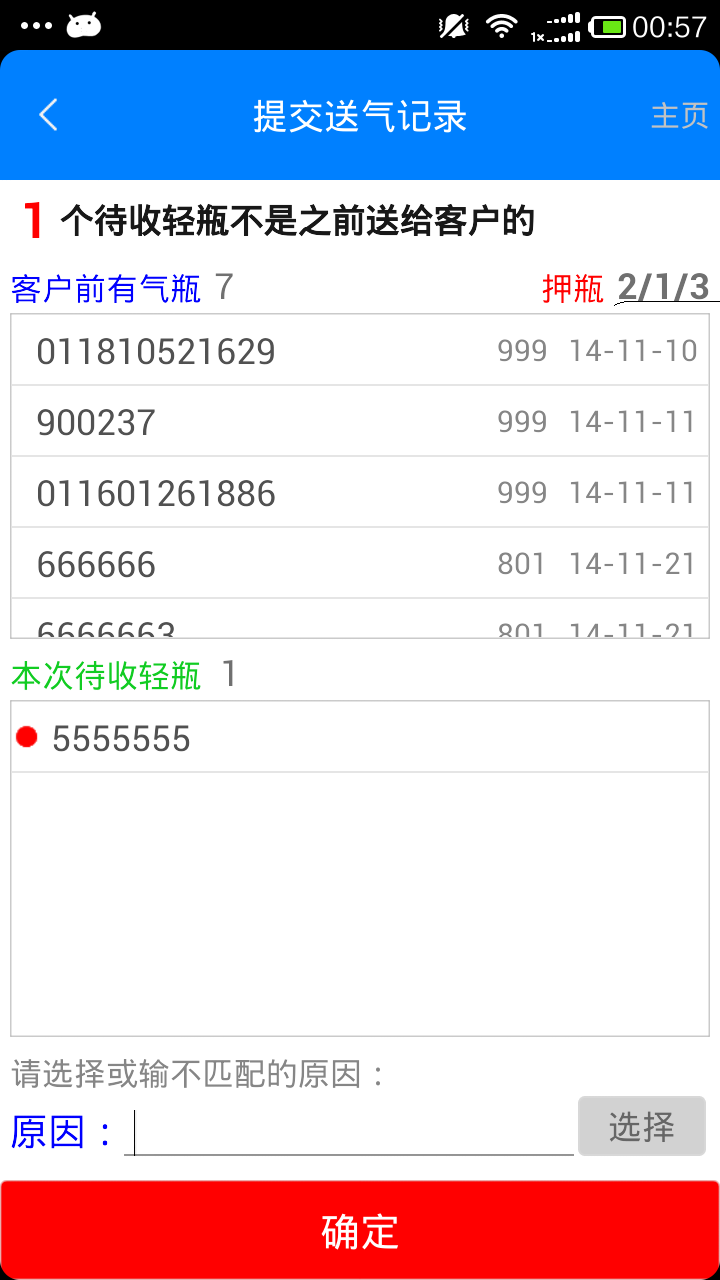Select pending light bottle 5555555
Image resolution: width=720 pixels, height=1280 pixels.
[360, 738]
